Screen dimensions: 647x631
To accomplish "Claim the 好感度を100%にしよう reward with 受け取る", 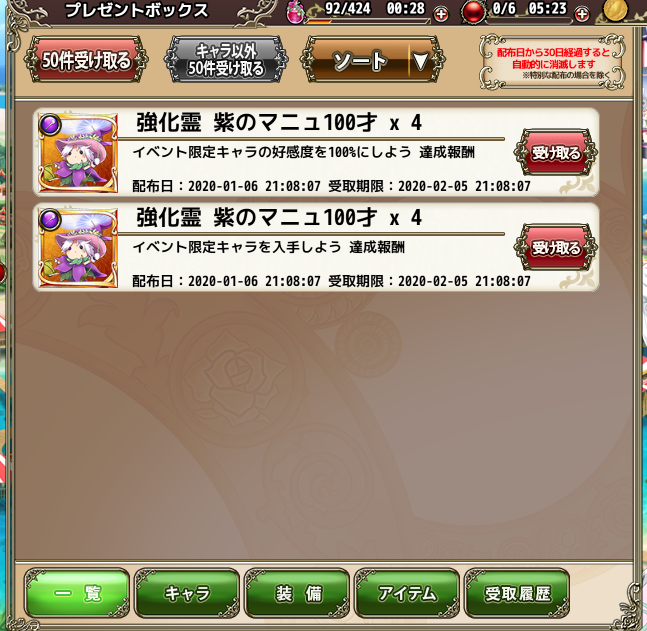I will [555, 151].
